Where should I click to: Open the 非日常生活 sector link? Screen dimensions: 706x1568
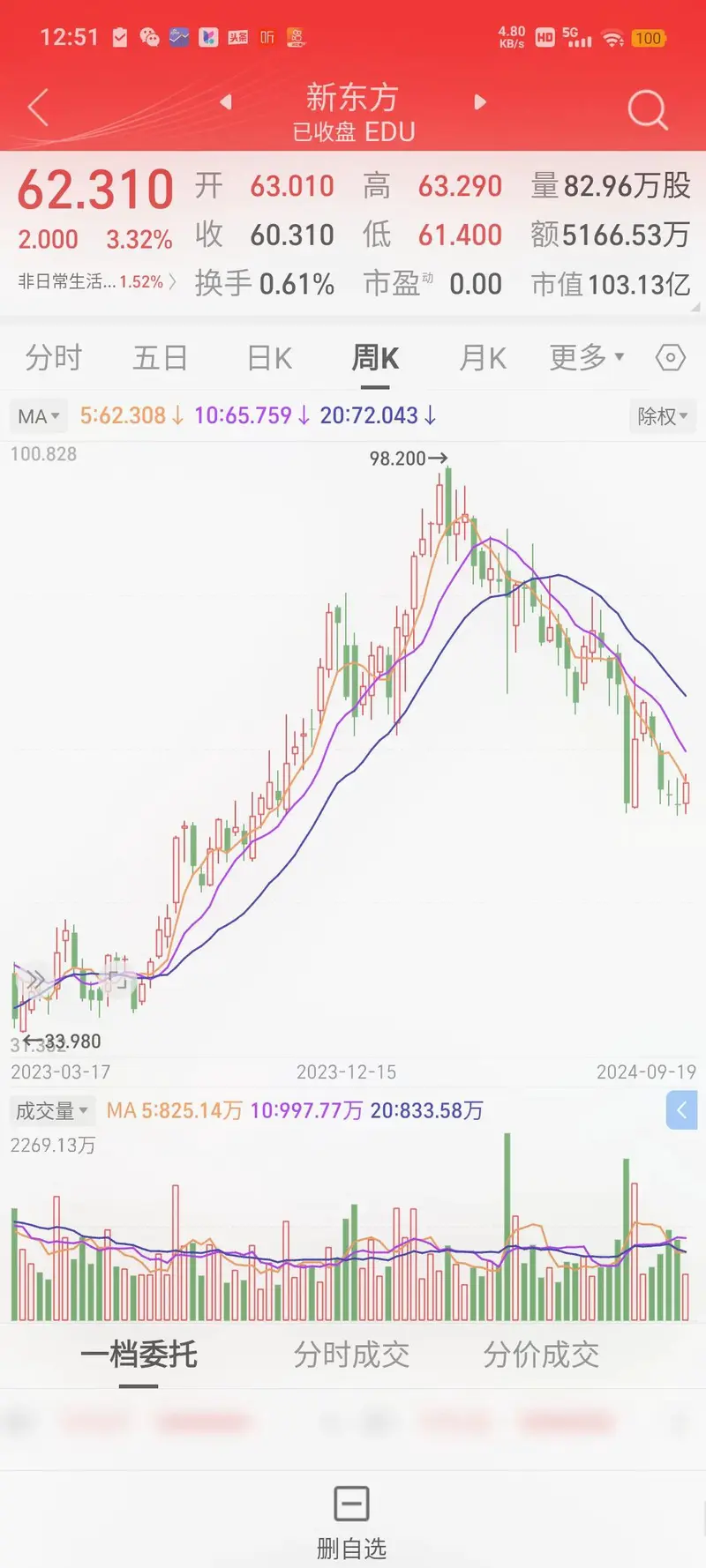click(97, 281)
